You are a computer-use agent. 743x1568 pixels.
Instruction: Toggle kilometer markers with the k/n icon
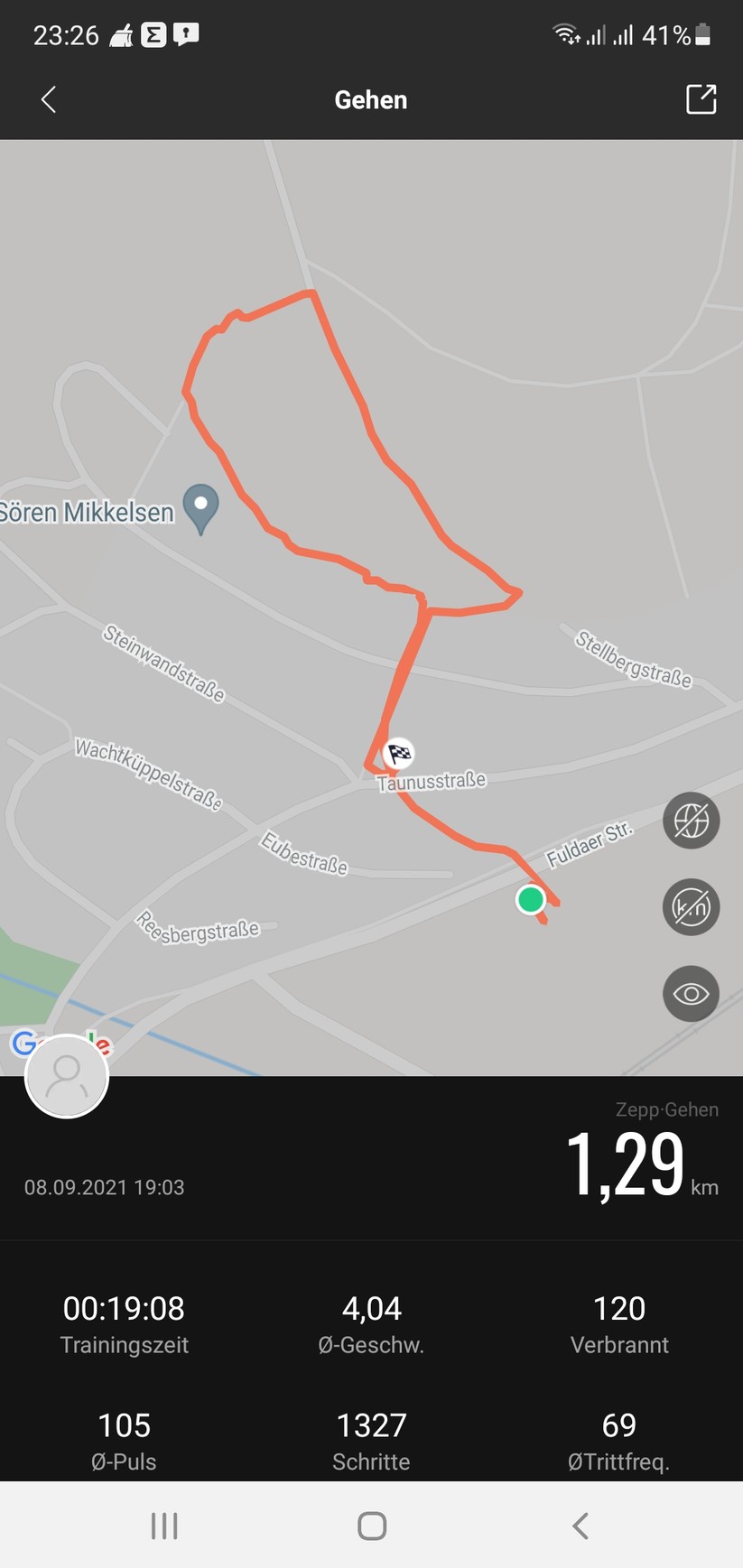(x=691, y=906)
